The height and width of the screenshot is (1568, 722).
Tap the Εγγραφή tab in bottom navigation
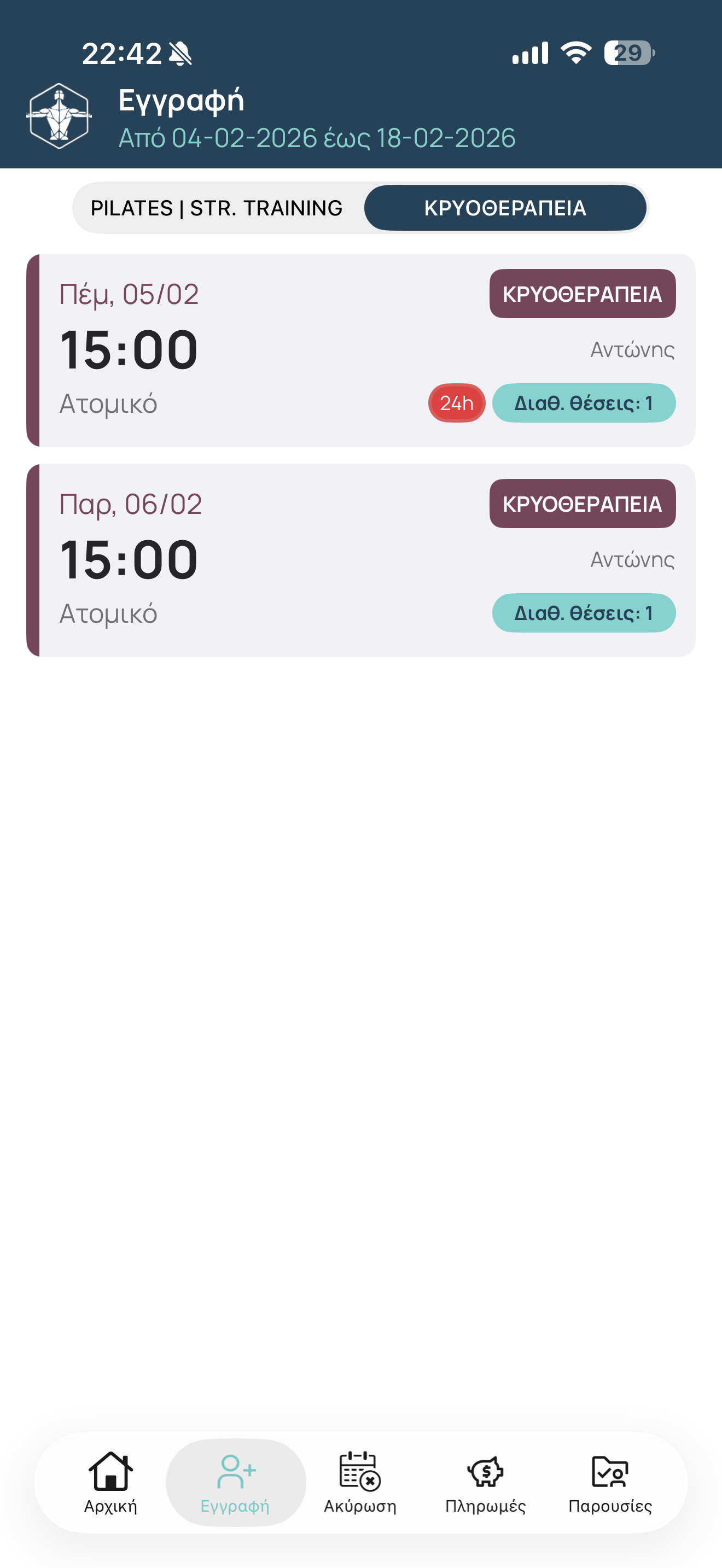[236, 1483]
